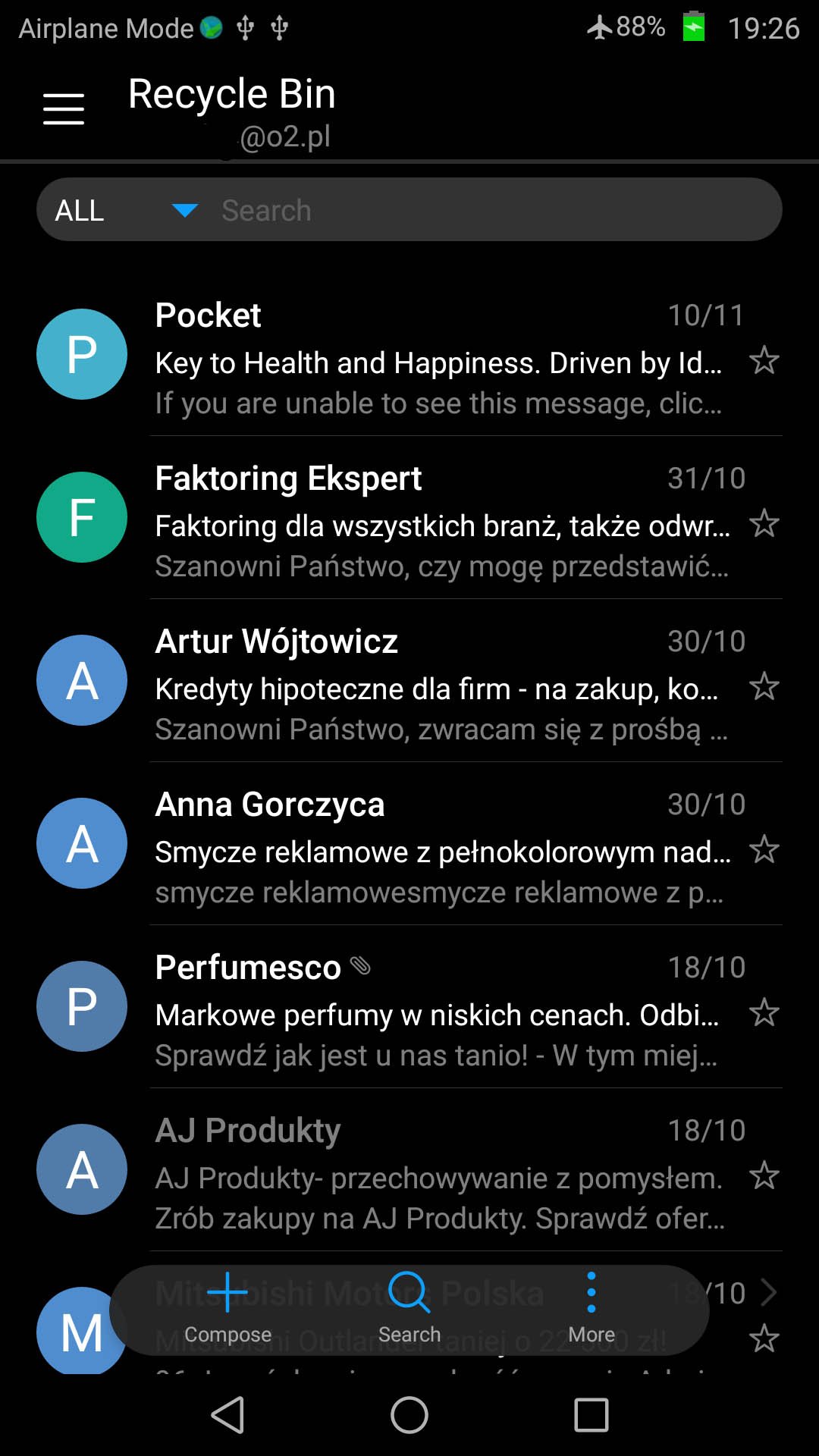This screenshot has height=1456, width=819.
Task: Star the Pocket message
Action: point(764,360)
